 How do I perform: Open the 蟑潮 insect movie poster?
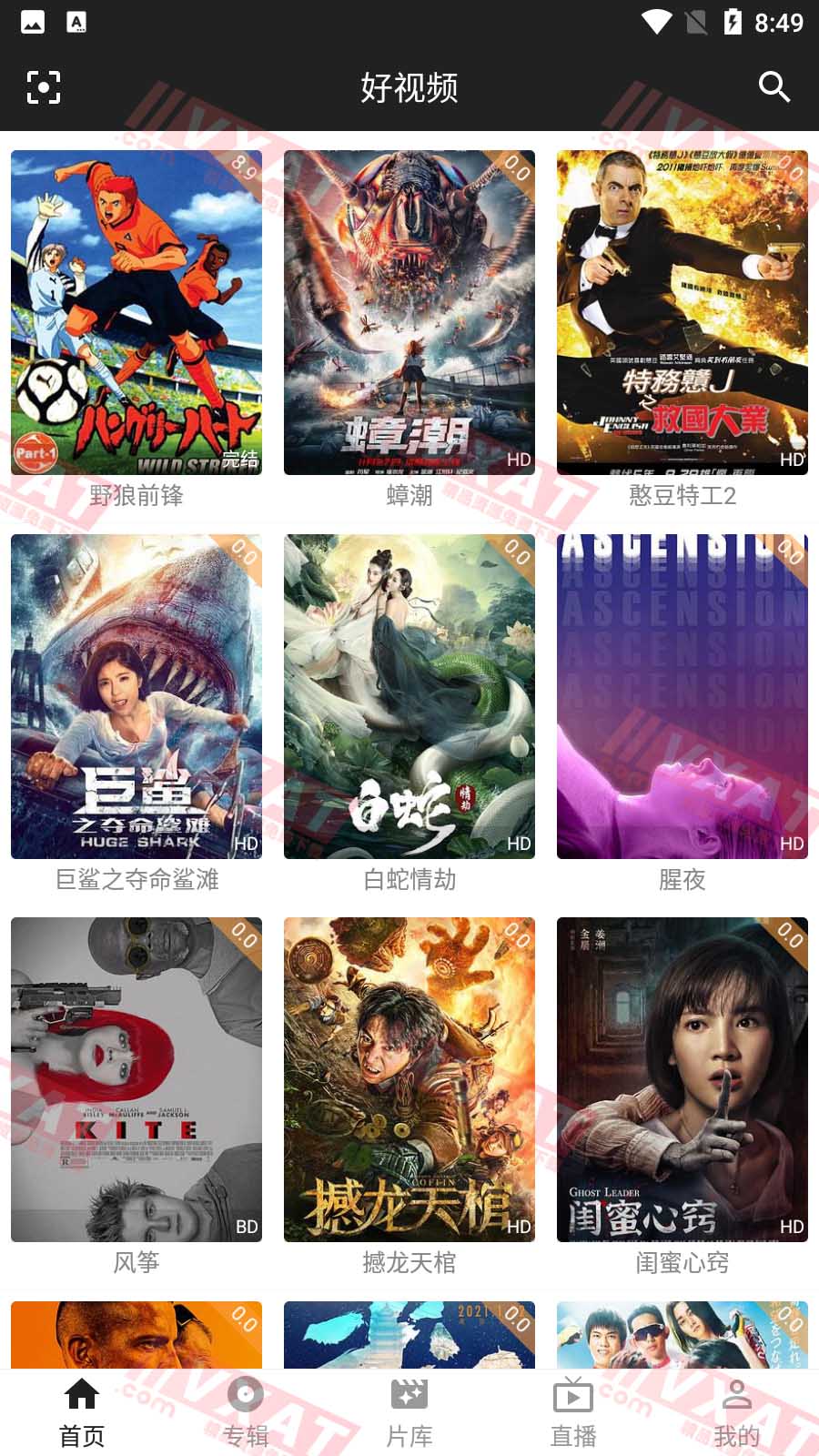tap(409, 311)
